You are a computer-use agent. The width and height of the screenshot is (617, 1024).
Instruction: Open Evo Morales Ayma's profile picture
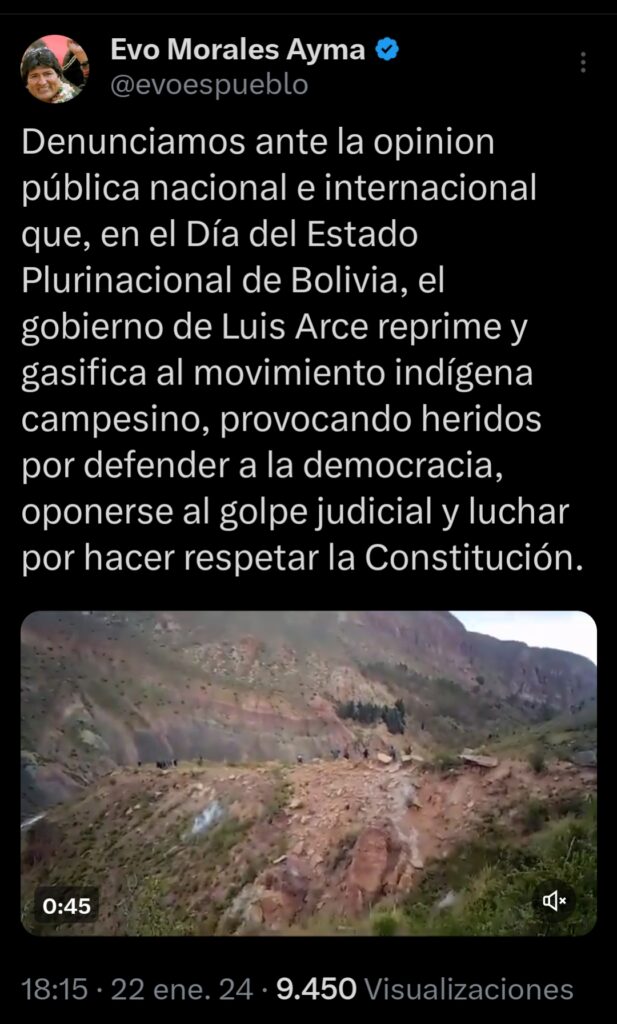[x=54, y=68]
